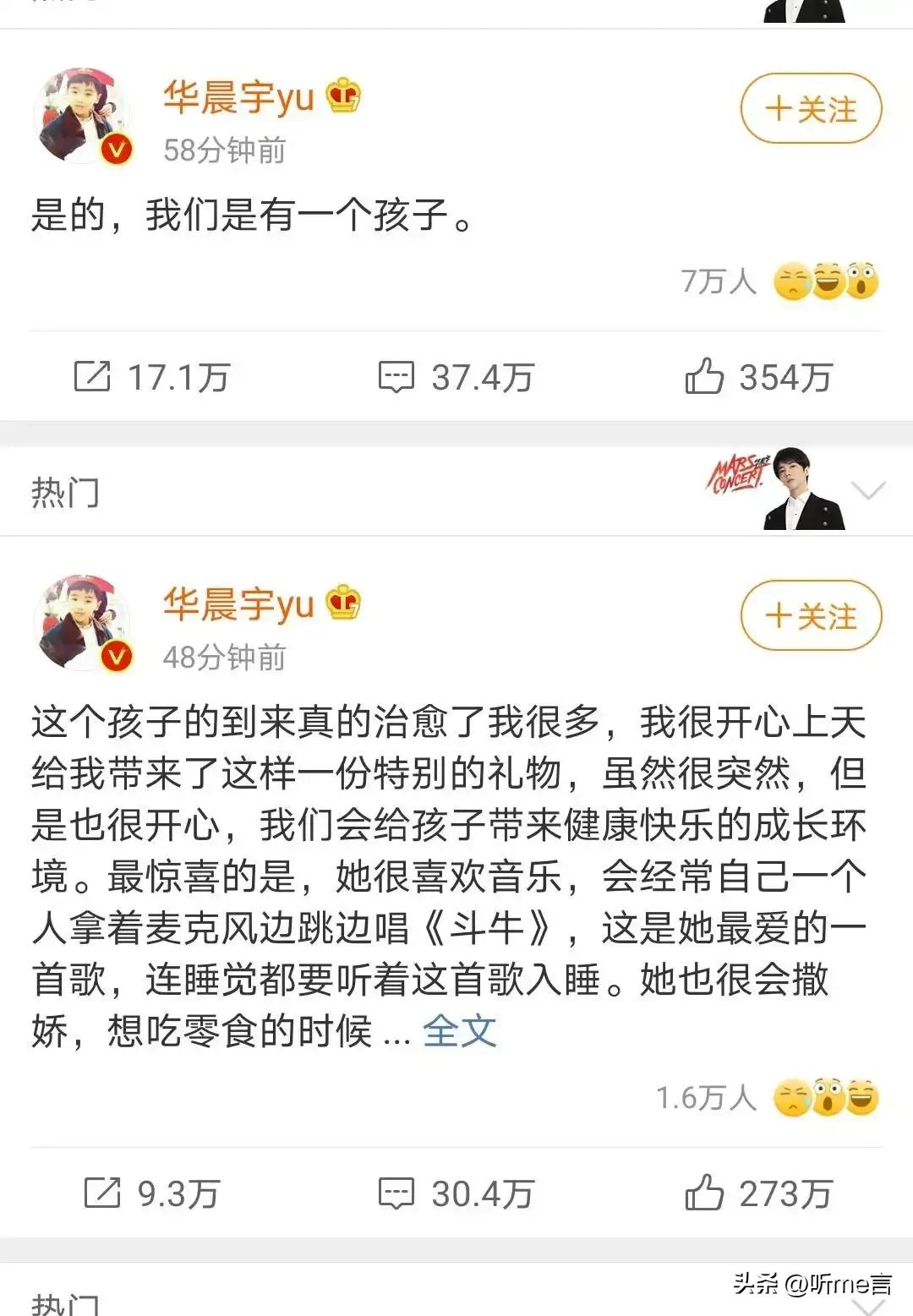Open the chevron menu beside MARS Concert banner
This screenshot has width=913, height=1316.
868,491
